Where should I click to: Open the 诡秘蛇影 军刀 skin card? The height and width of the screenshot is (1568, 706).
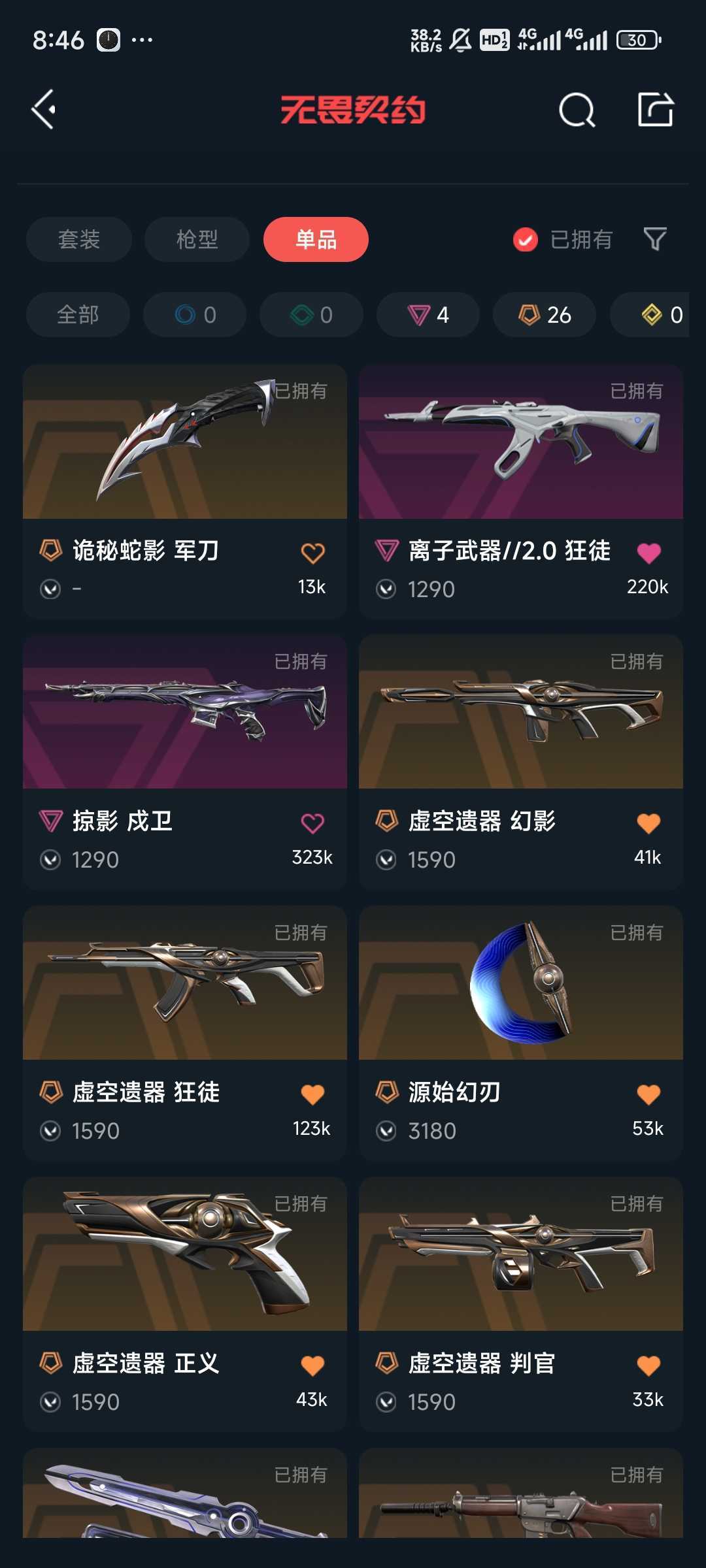pos(185,491)
